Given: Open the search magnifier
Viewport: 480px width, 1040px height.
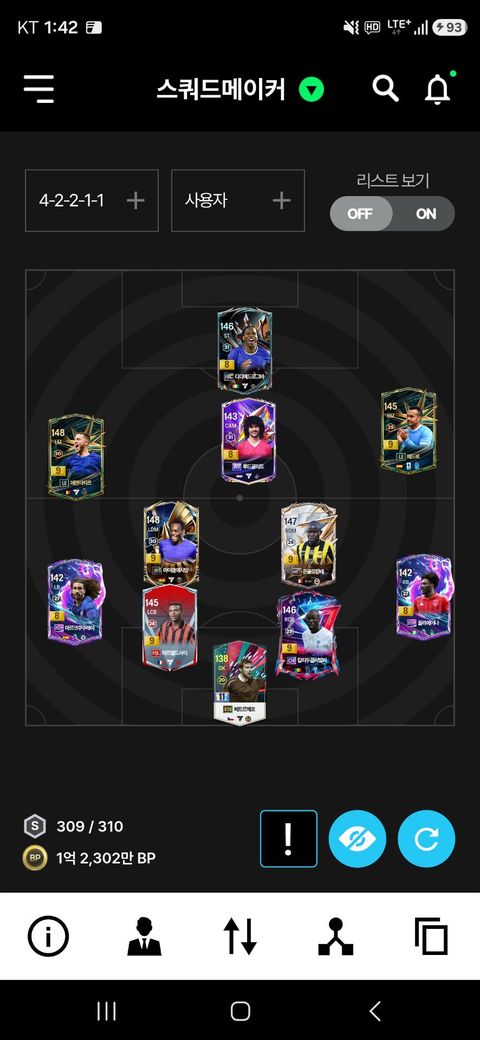Looking at the screenshot, I should tap(385, 88).
